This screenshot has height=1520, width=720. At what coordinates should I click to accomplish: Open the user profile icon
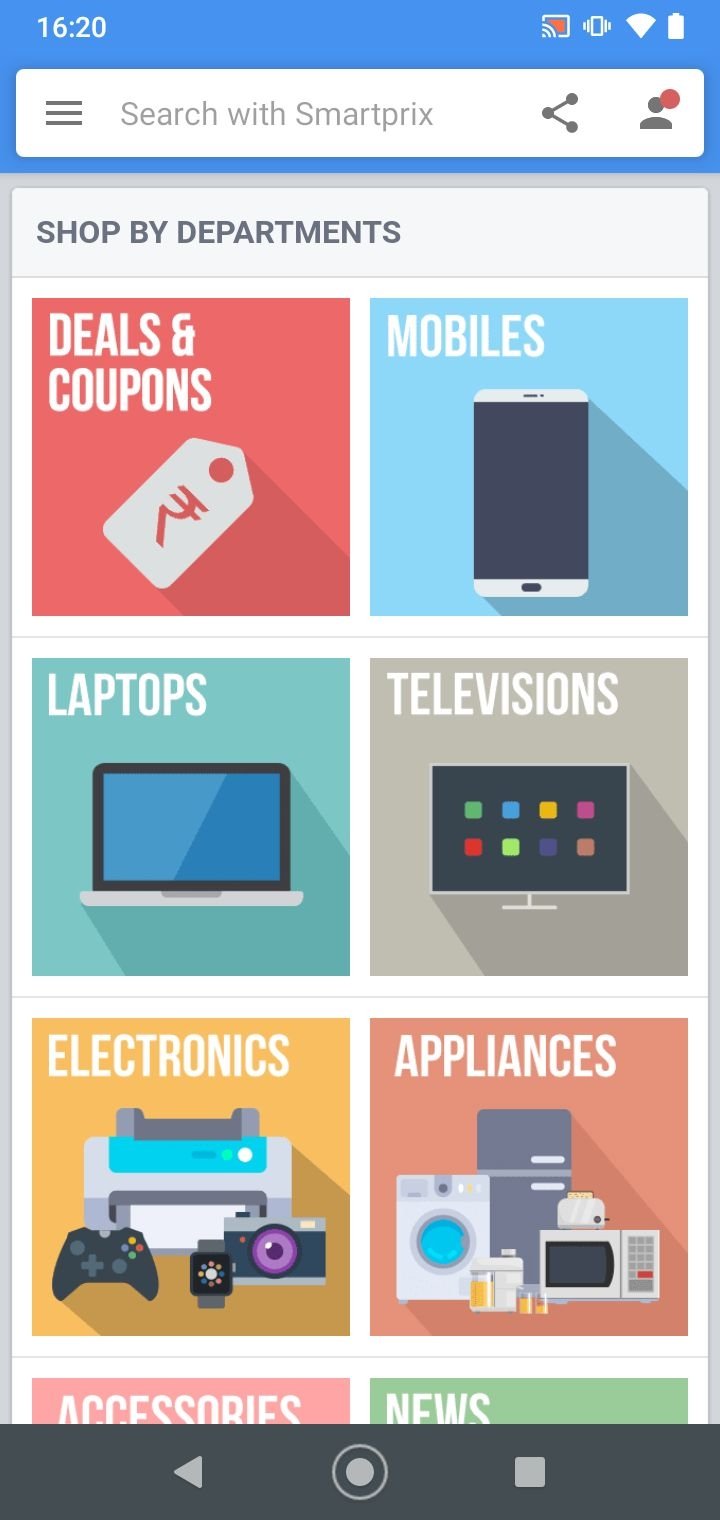pyautogui.click(x=658, y=111)
